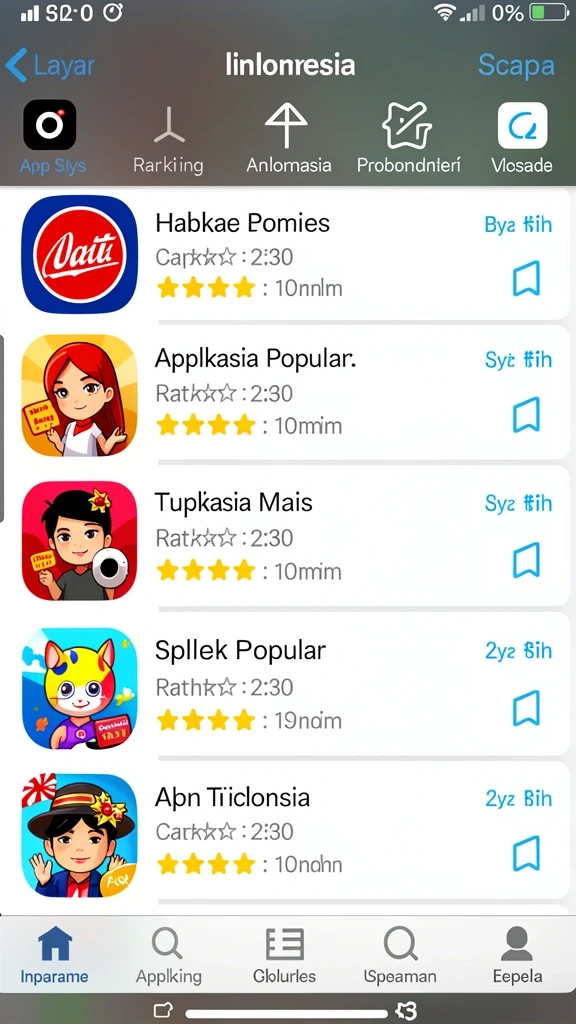The width and height of the screenshot is (576, 1024).
Task: Go to the ISpeaman bottom tab
Action: tap(400, 955)
